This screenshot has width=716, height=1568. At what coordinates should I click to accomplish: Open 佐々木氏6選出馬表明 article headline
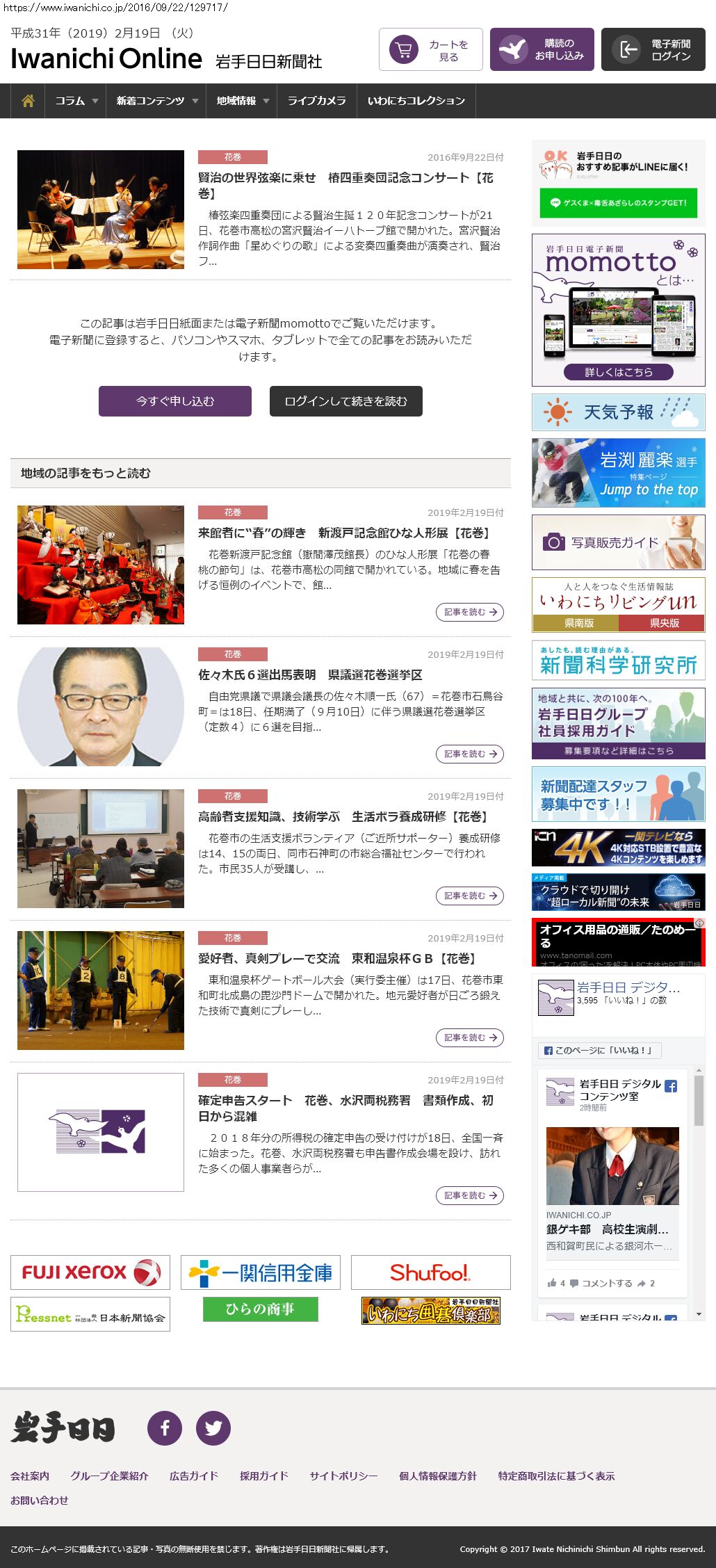click(x=310, y=675)
